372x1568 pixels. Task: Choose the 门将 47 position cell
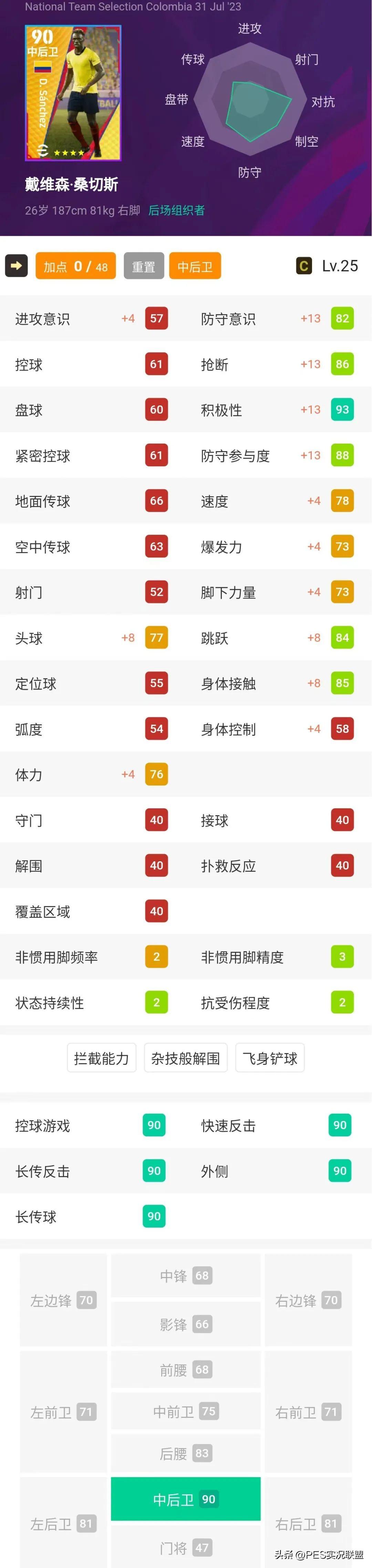[x=186, y=1546]
